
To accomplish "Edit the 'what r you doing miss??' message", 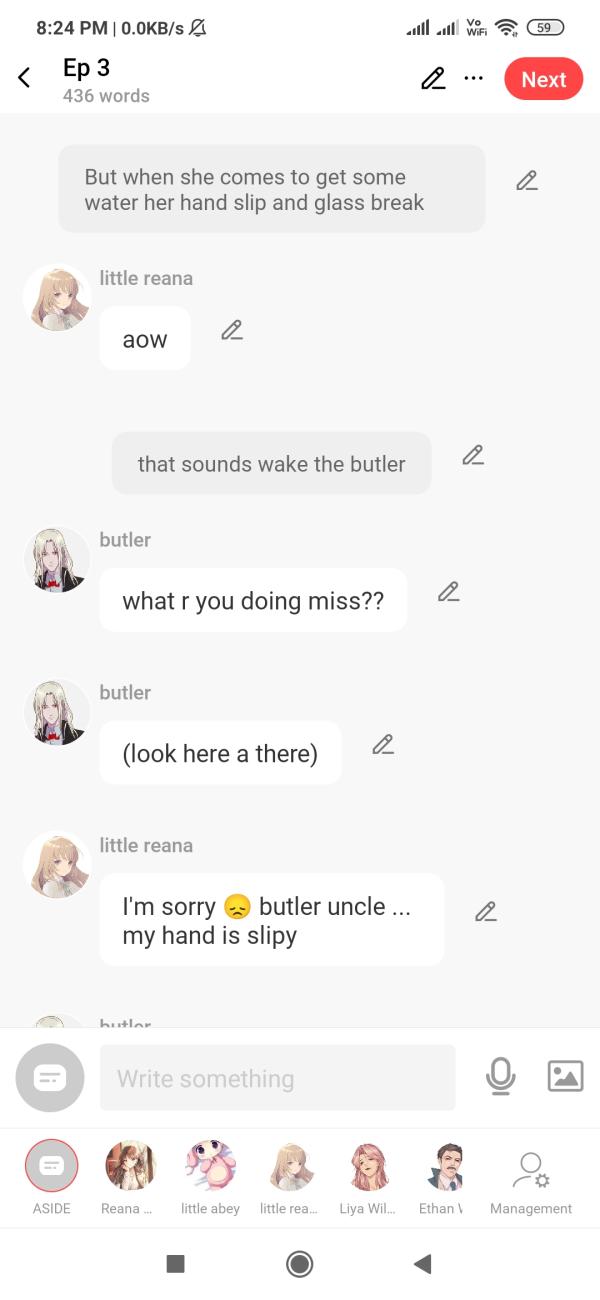I will [449, 592].
